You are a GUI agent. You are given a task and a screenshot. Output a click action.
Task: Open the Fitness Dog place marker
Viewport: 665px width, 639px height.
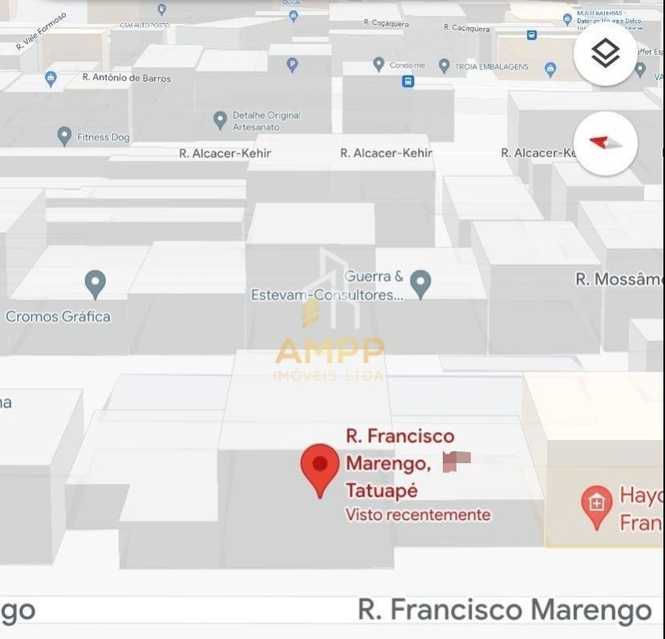tap(65, 135)
